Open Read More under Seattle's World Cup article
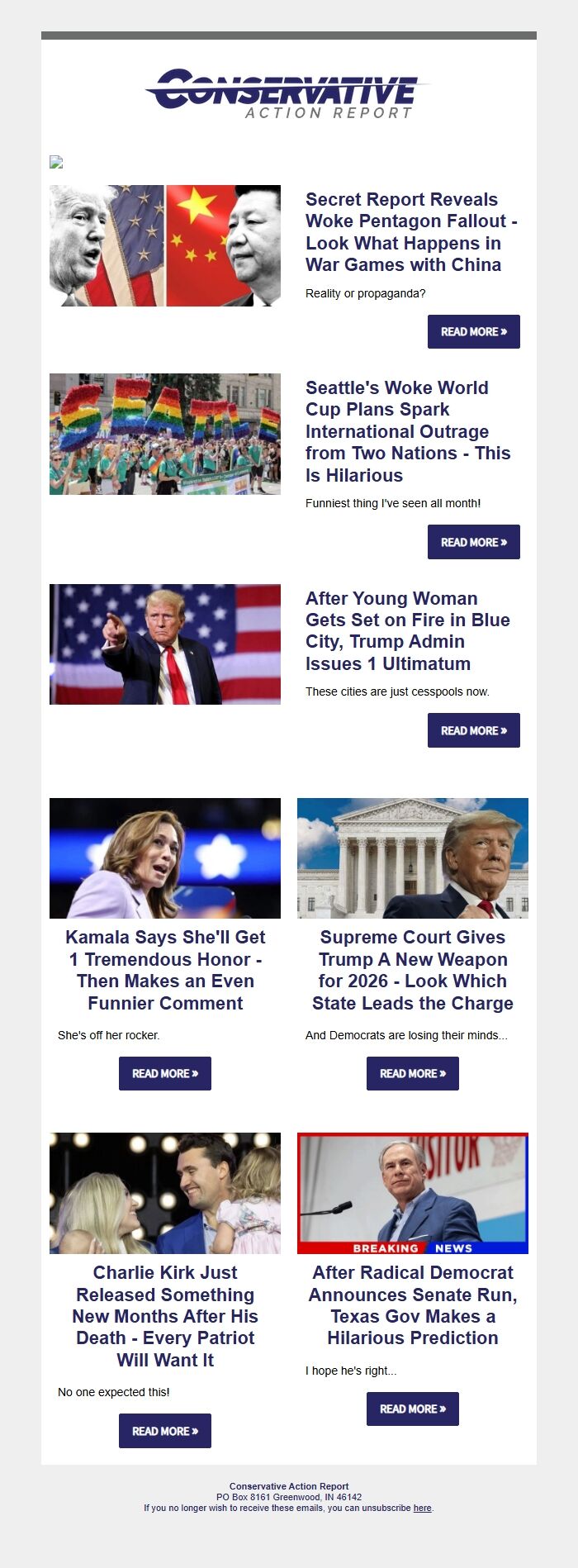Screen dimensions: 578x1568 (x=473, y=542)
